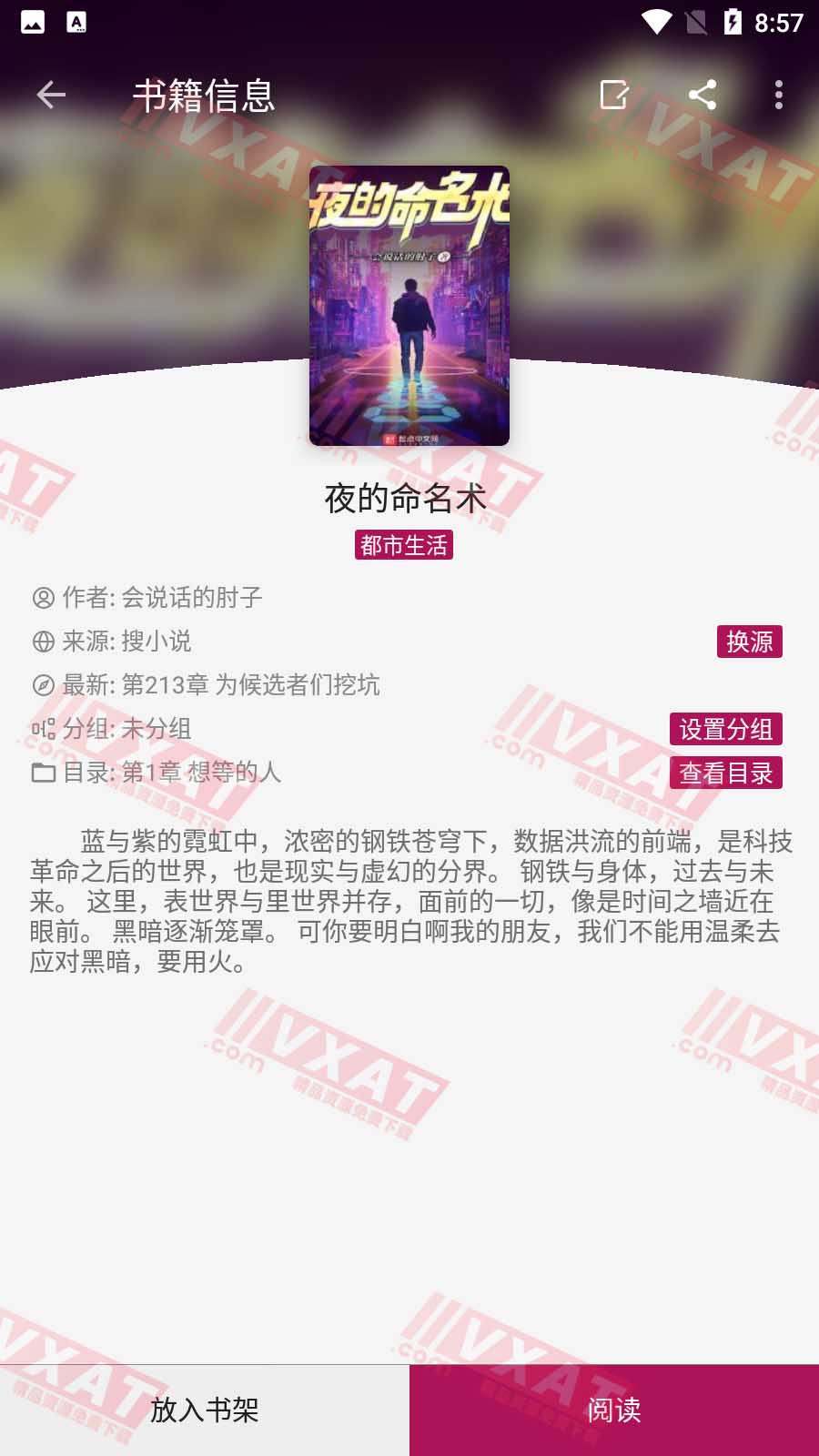The image size is (819, 1456).
Task: Go back from the book info page
Action: pyautogui.click(x=51, y=95)
